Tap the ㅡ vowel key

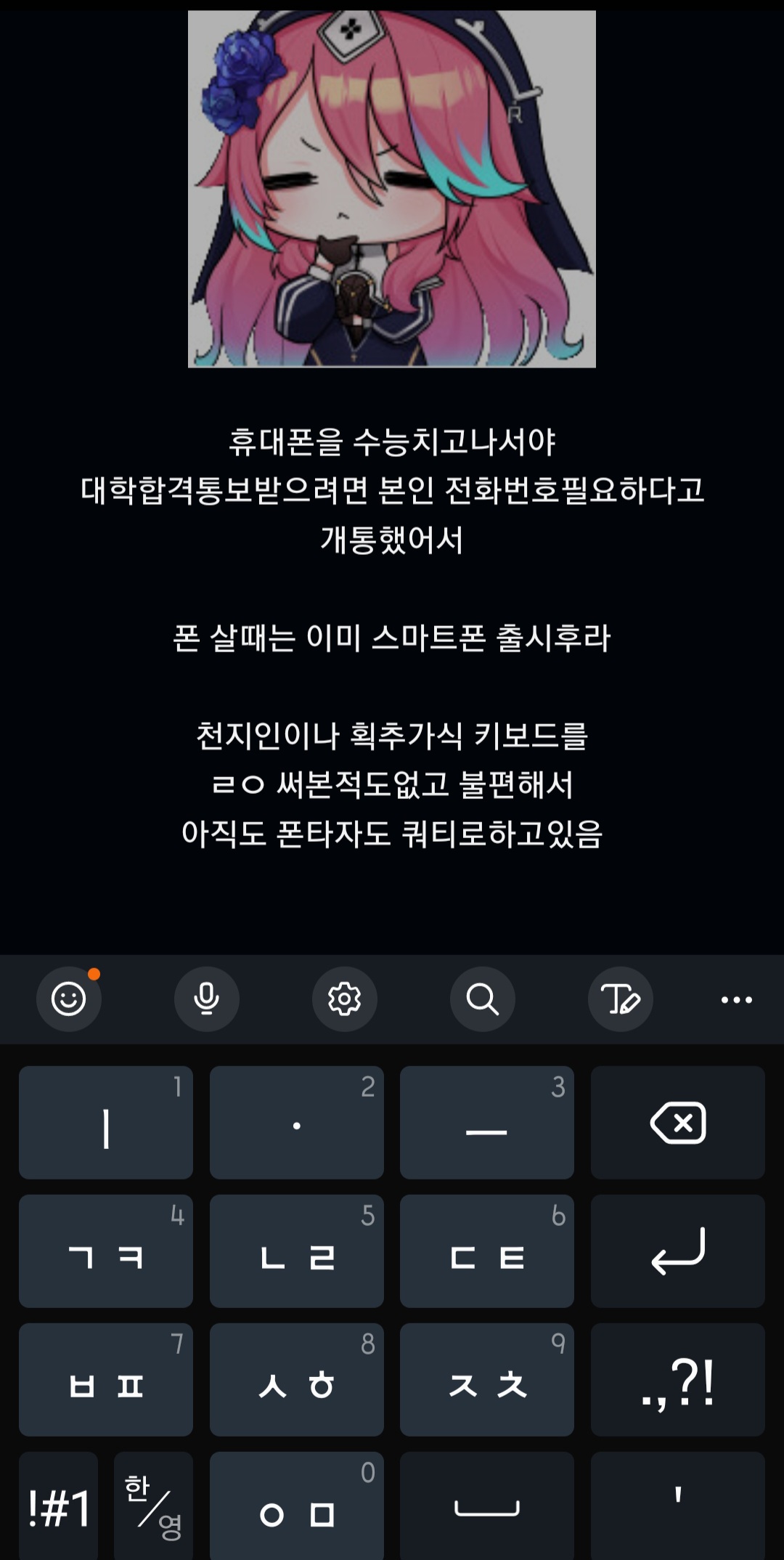point(486,1123)
